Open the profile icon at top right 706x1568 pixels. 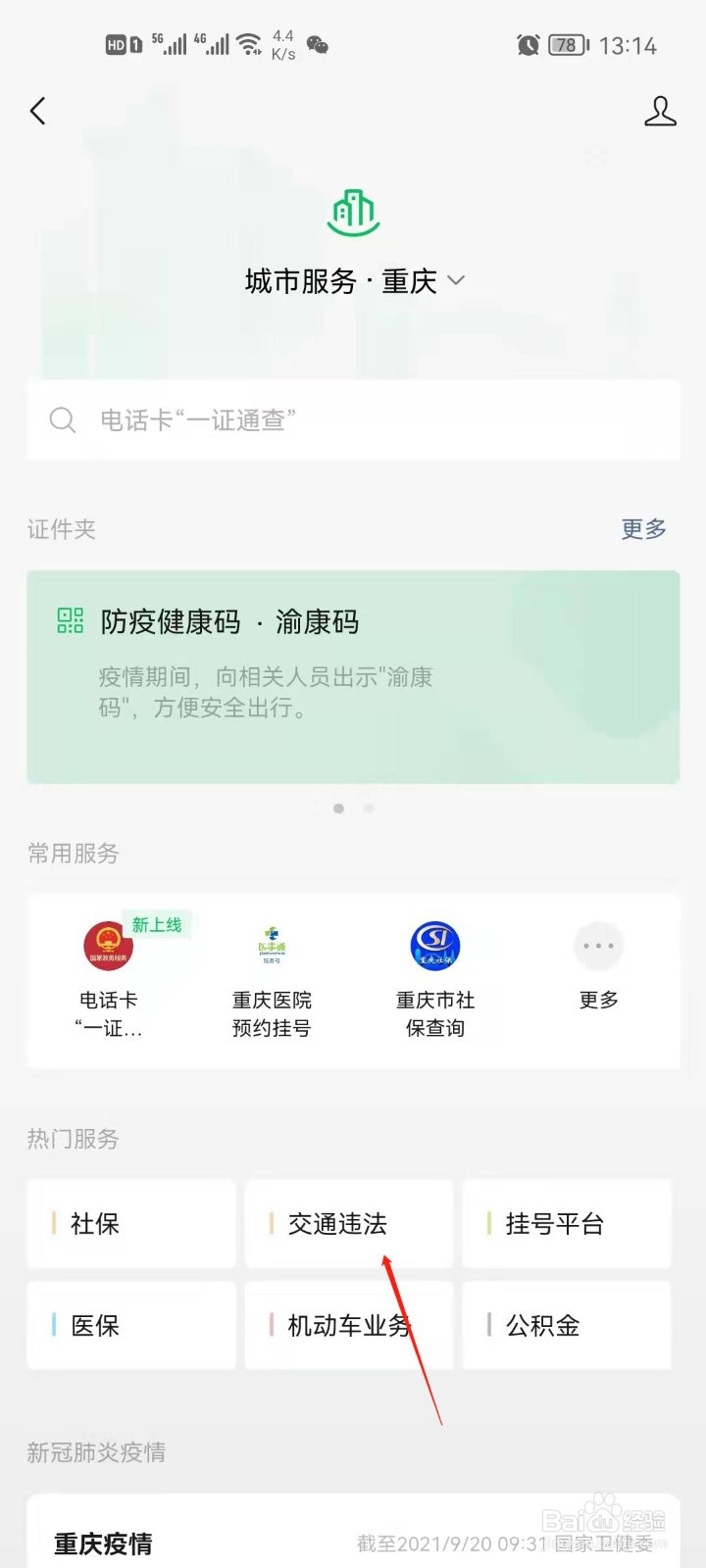point(661,112)
